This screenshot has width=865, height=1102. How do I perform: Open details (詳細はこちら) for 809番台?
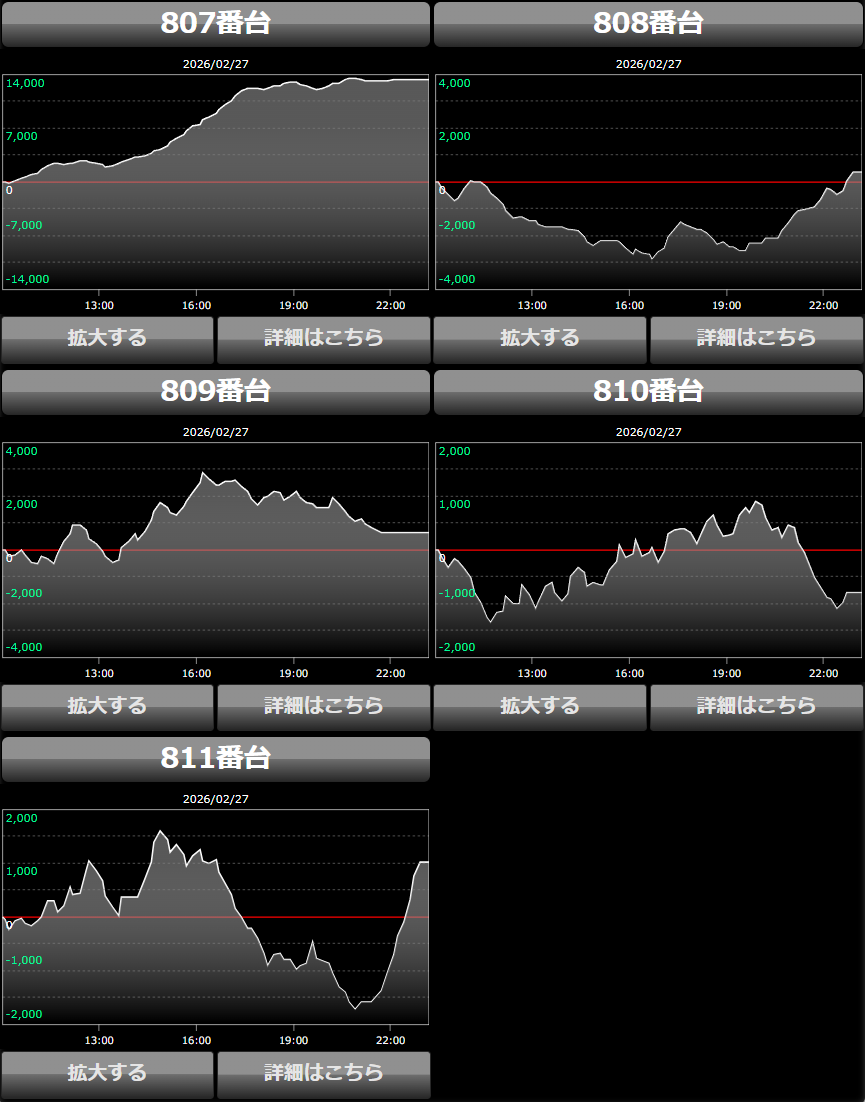click(323, 707)
